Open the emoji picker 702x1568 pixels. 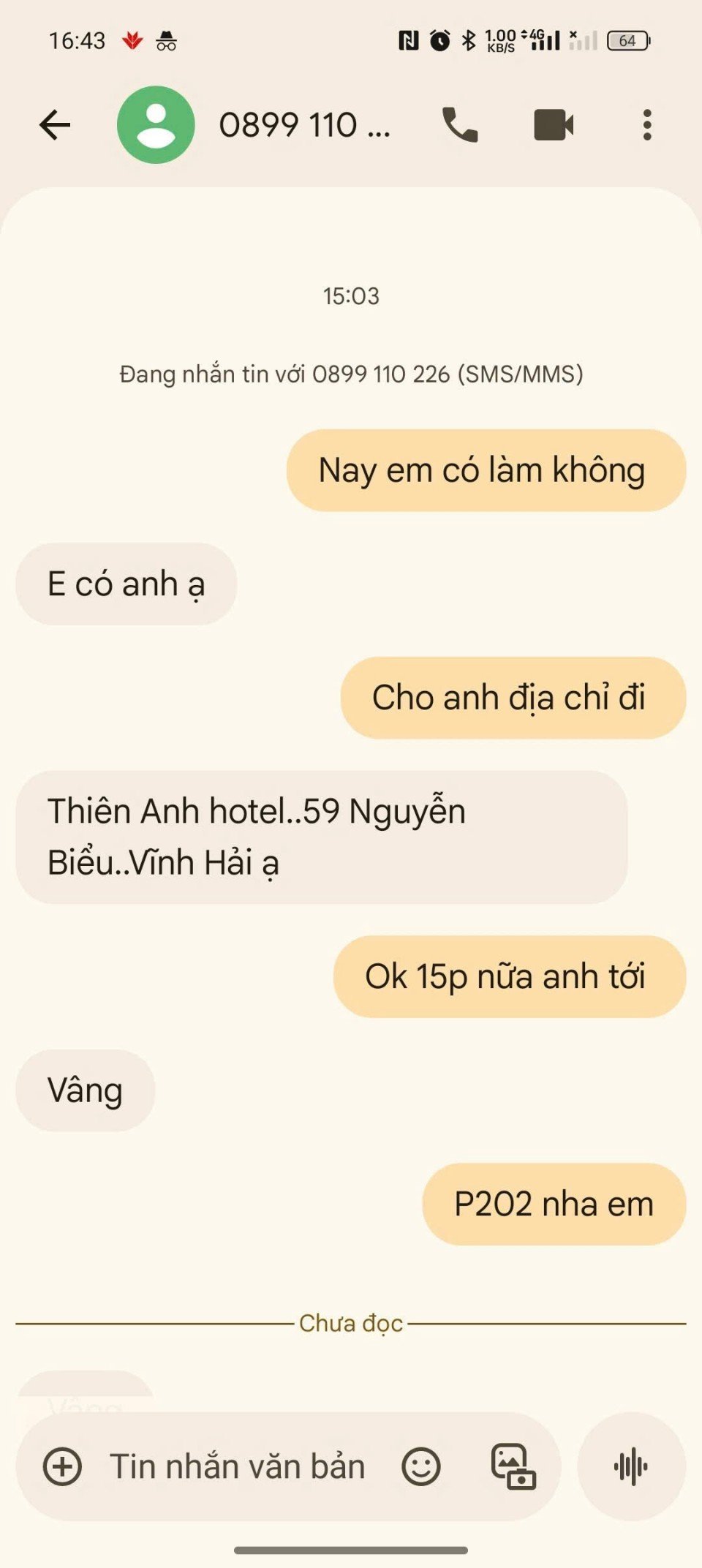tap(421, 1466)
